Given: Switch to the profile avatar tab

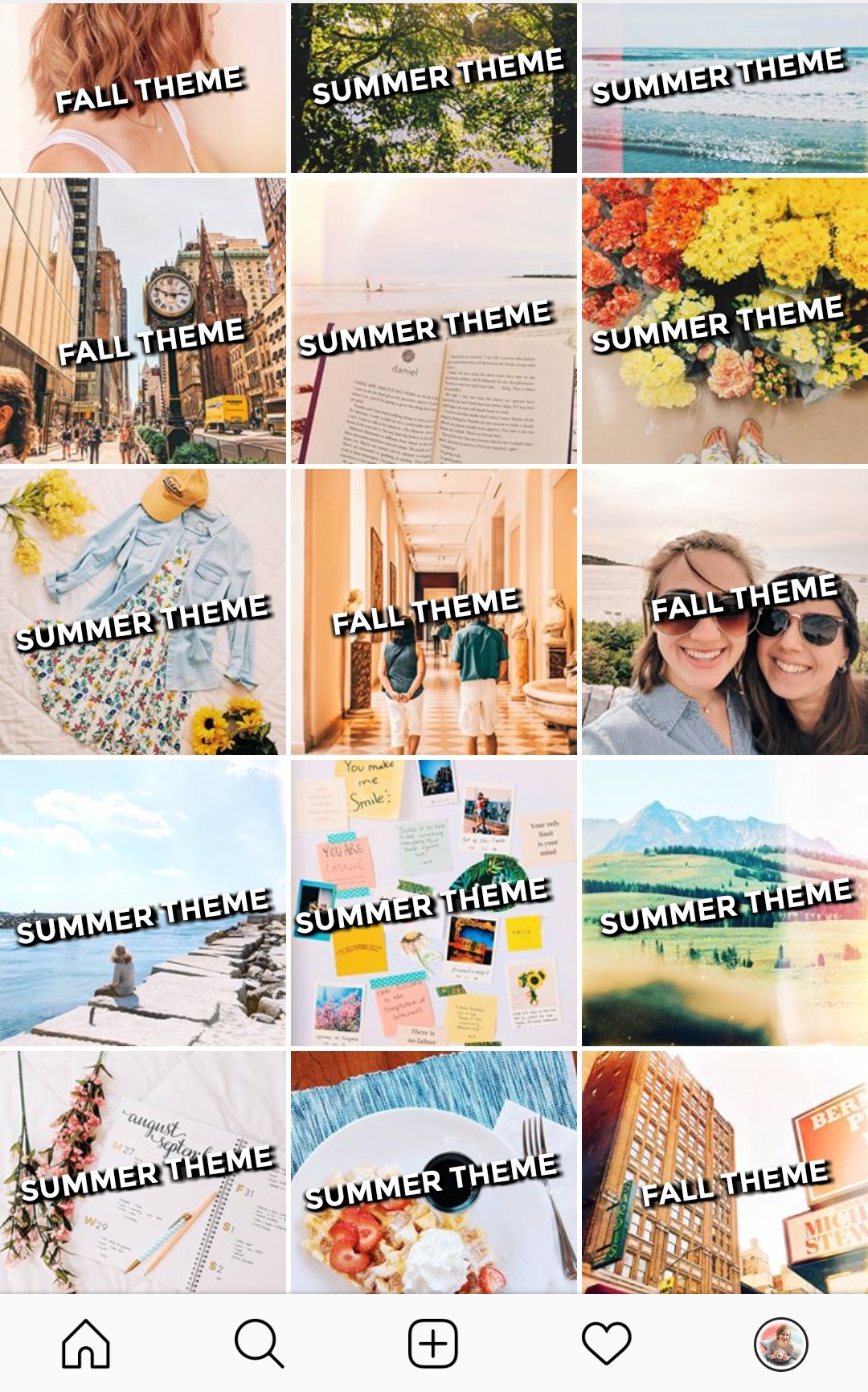Looking at the screenshot, I should point(780,1343).
